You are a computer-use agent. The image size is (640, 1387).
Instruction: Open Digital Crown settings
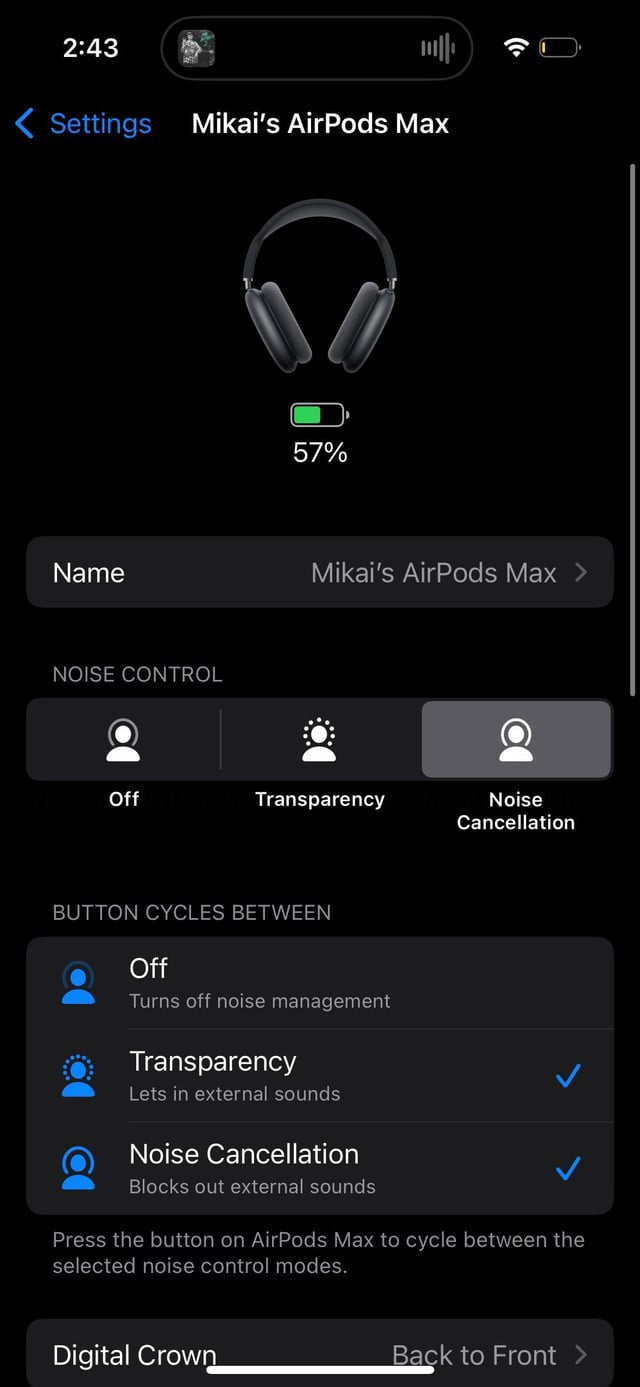320,1355
